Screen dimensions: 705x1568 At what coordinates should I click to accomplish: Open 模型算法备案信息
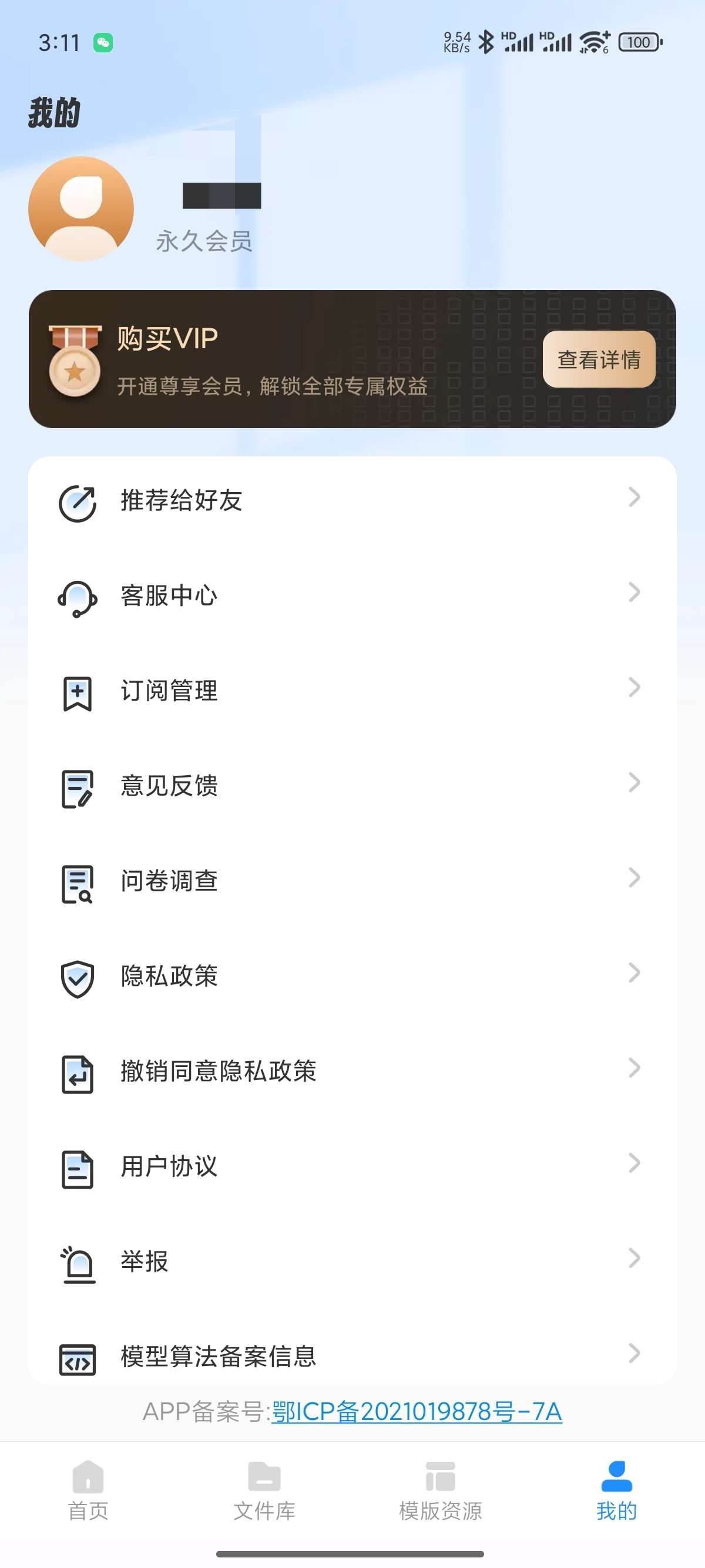coord(352,1356)
